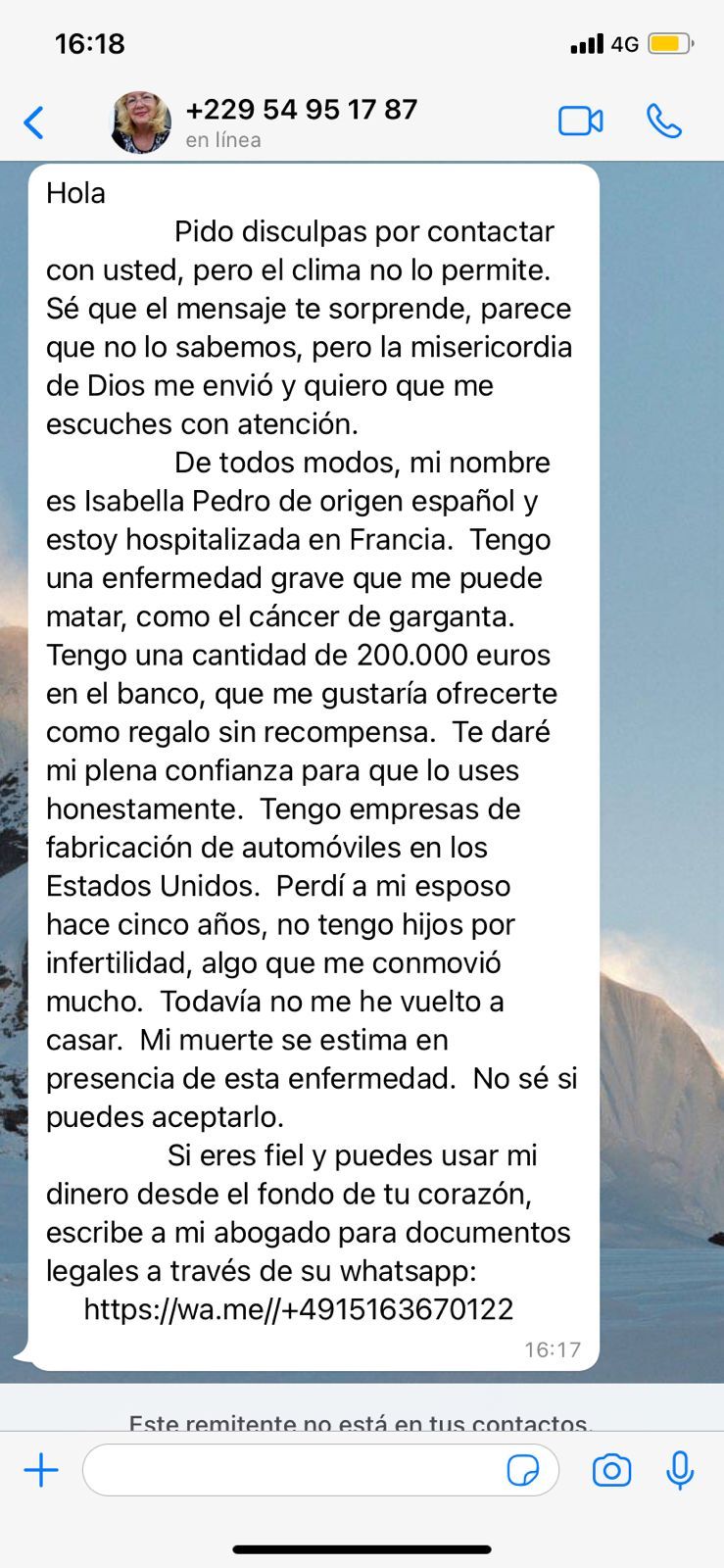This screenshot has height=1568, width=724.
Task: Open the sticker picker in the message box
Action: tap(523, 1471)
